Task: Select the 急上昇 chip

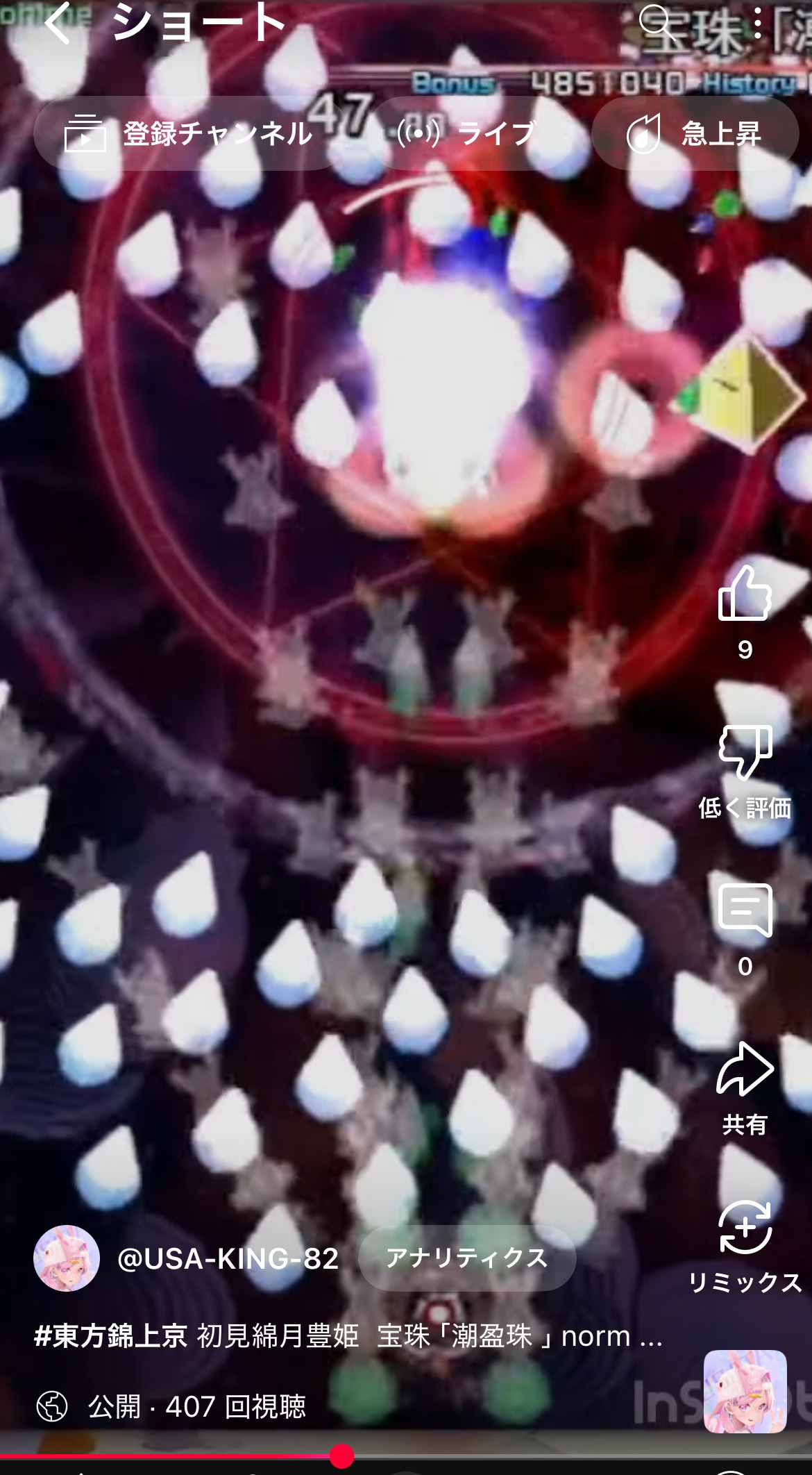Action: [x=694, y=133]
